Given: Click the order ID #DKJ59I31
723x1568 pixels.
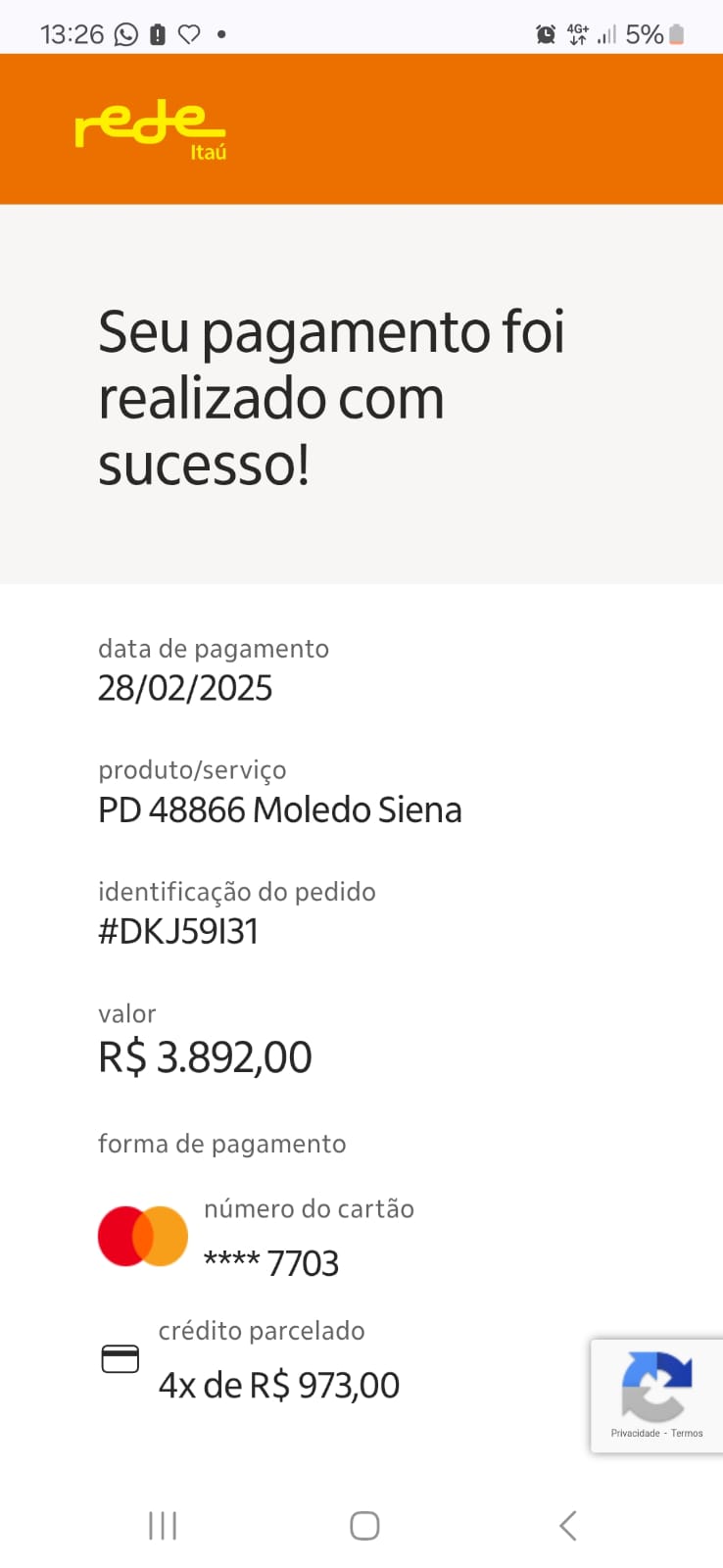Looking at the screenshot, I should 179,931.
